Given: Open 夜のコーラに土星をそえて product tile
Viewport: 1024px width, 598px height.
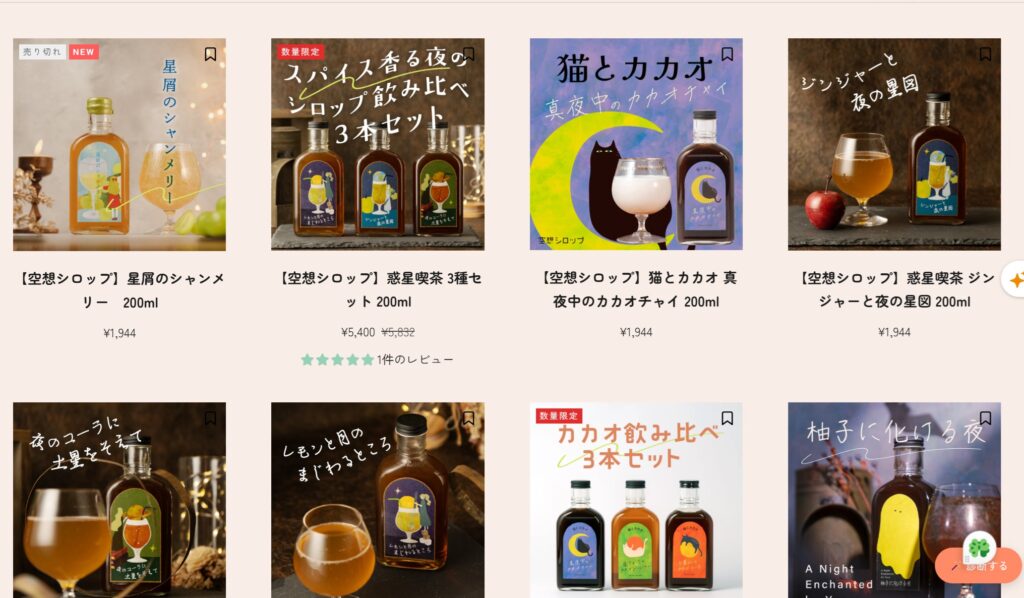Looking at the screenshot, I should (119, 500).
